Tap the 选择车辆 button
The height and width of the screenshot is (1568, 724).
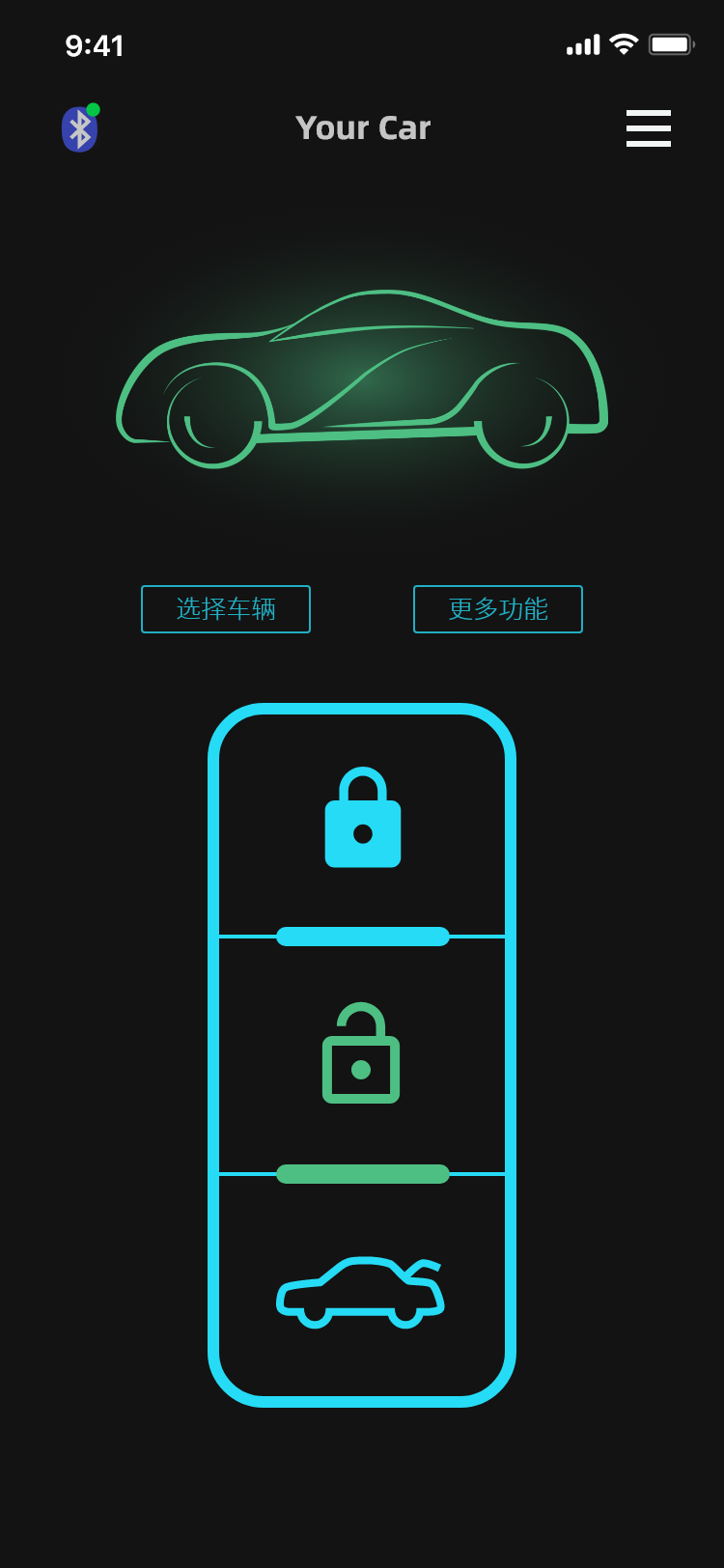point(226,609)
